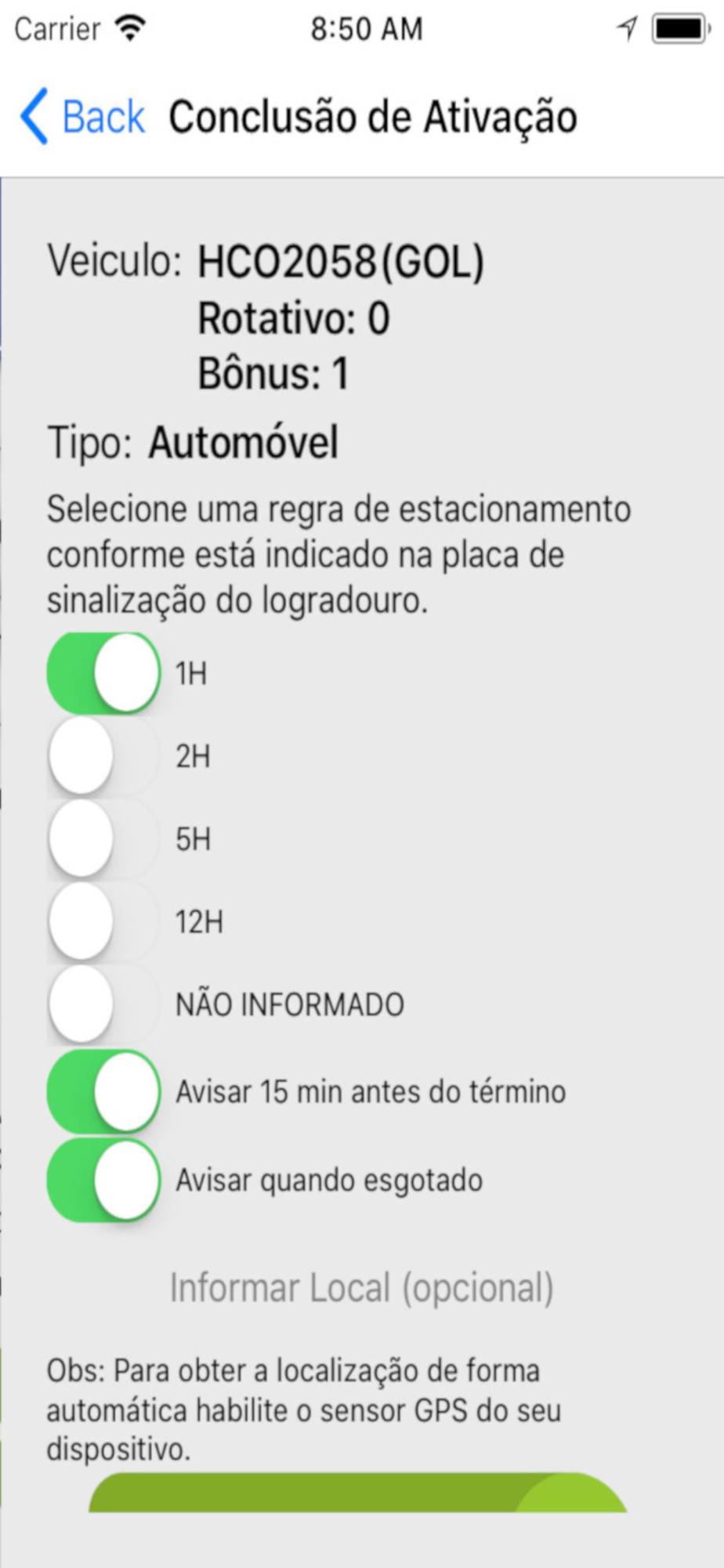Toggle off Avisar quando esgotado
Viewport: 724px width, 1568px height.
(103, 1180)
